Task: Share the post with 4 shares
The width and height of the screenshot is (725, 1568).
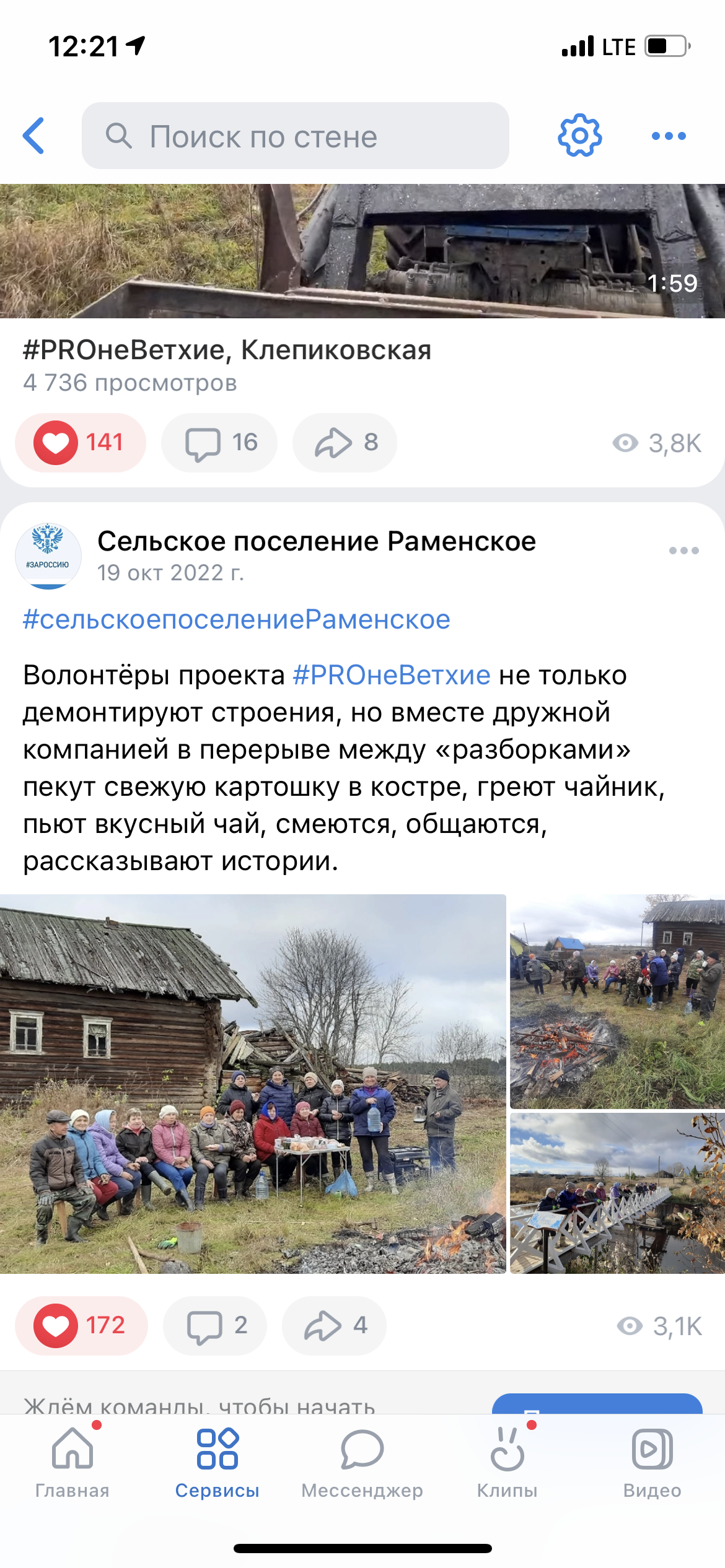Action: 334,1326
